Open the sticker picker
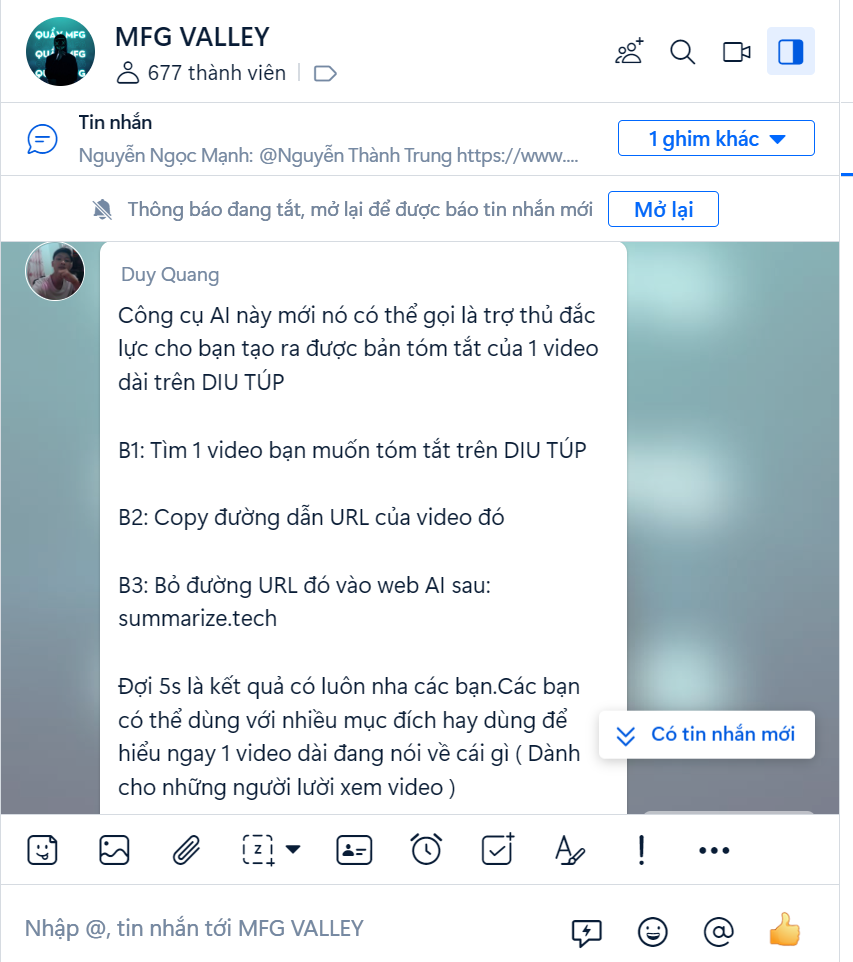This screenshot has height=962, width=853. click(42, 850)
